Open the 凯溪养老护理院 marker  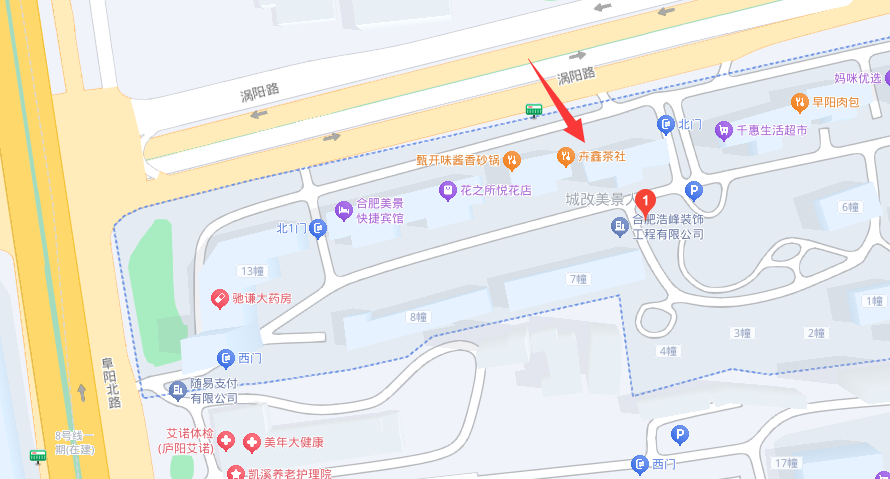[236, 472]
